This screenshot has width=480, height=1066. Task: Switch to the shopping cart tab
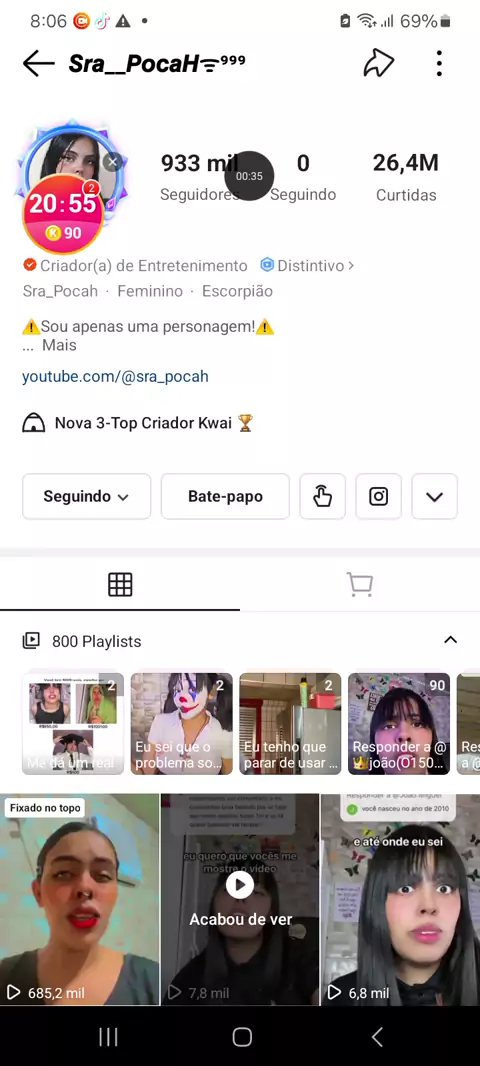pos(360,584)
